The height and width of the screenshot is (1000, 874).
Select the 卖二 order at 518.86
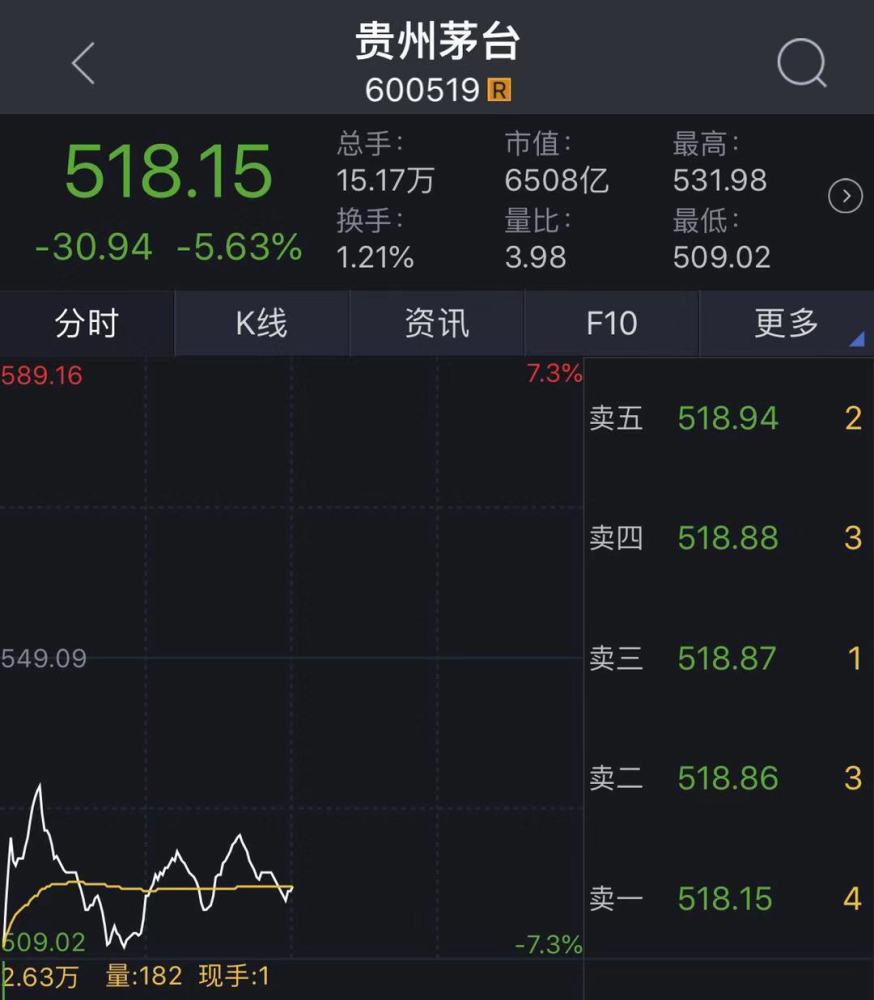[727, 778]
